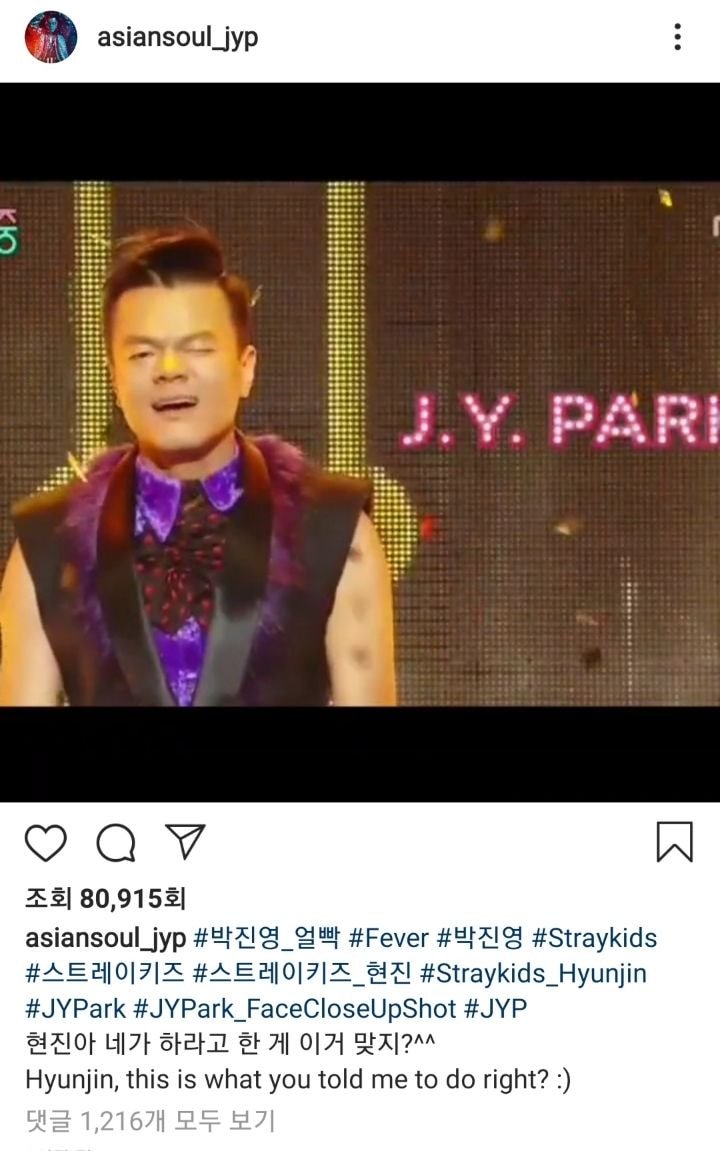
Task: Open the asiansoul_jyp username in the post header
Action: pyautogui.click(x=177, y=38)
